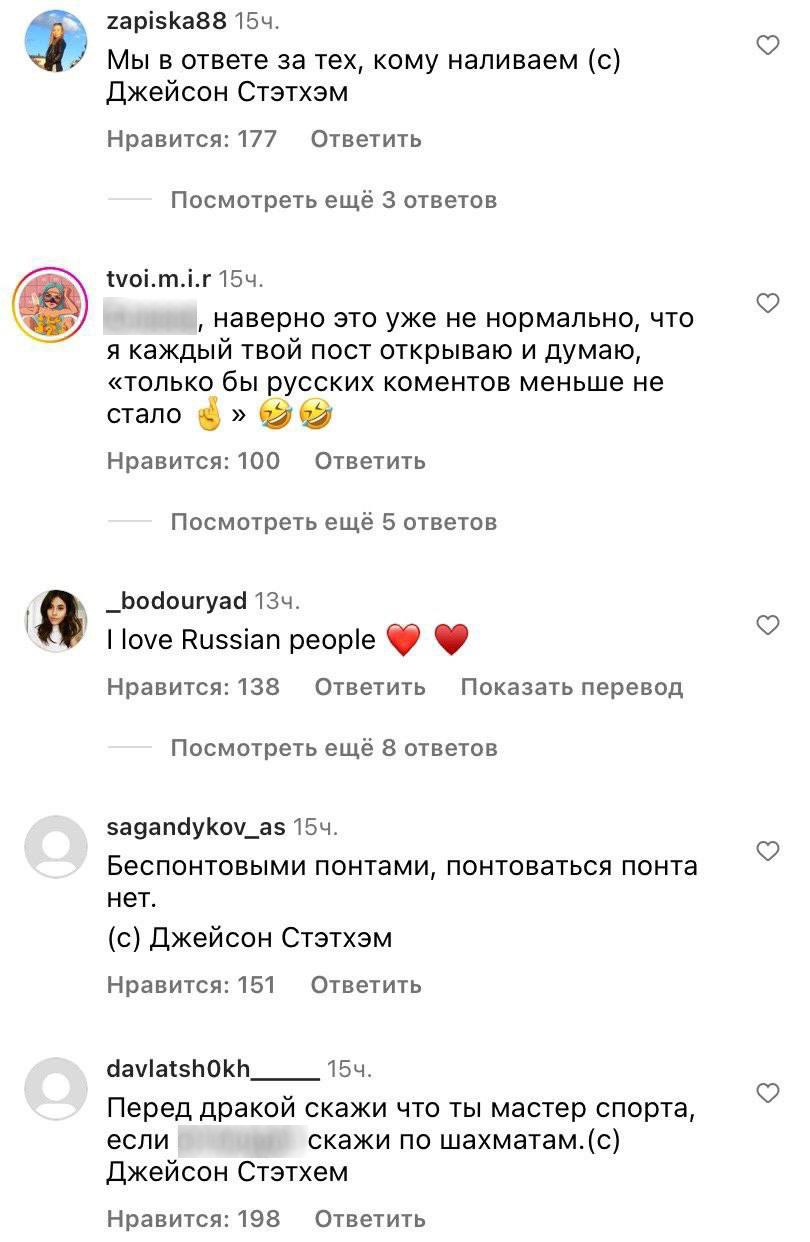Show translation of _bodouryad's comment
Viewport: 810px width, 1242px height.
571,687
